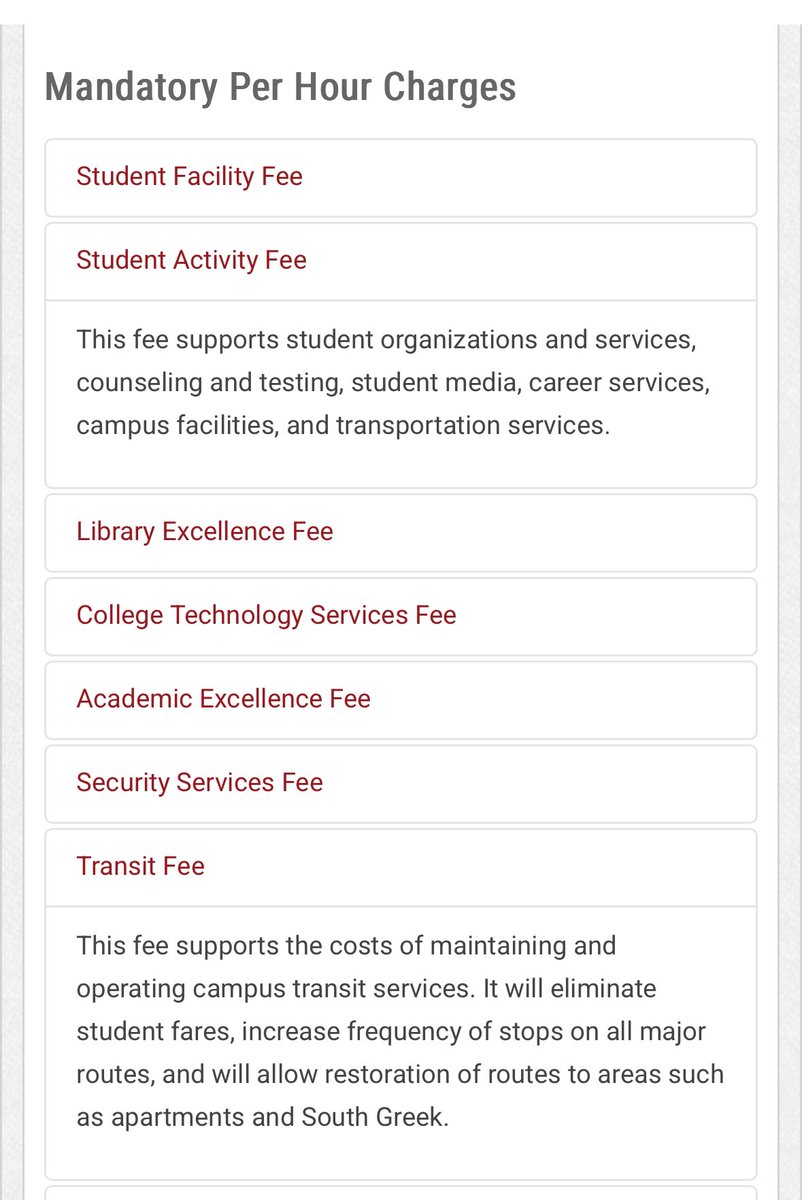802x1200 pixels.
Task: Open College Technology Services Fee description
Action: [x=266, y=616]
